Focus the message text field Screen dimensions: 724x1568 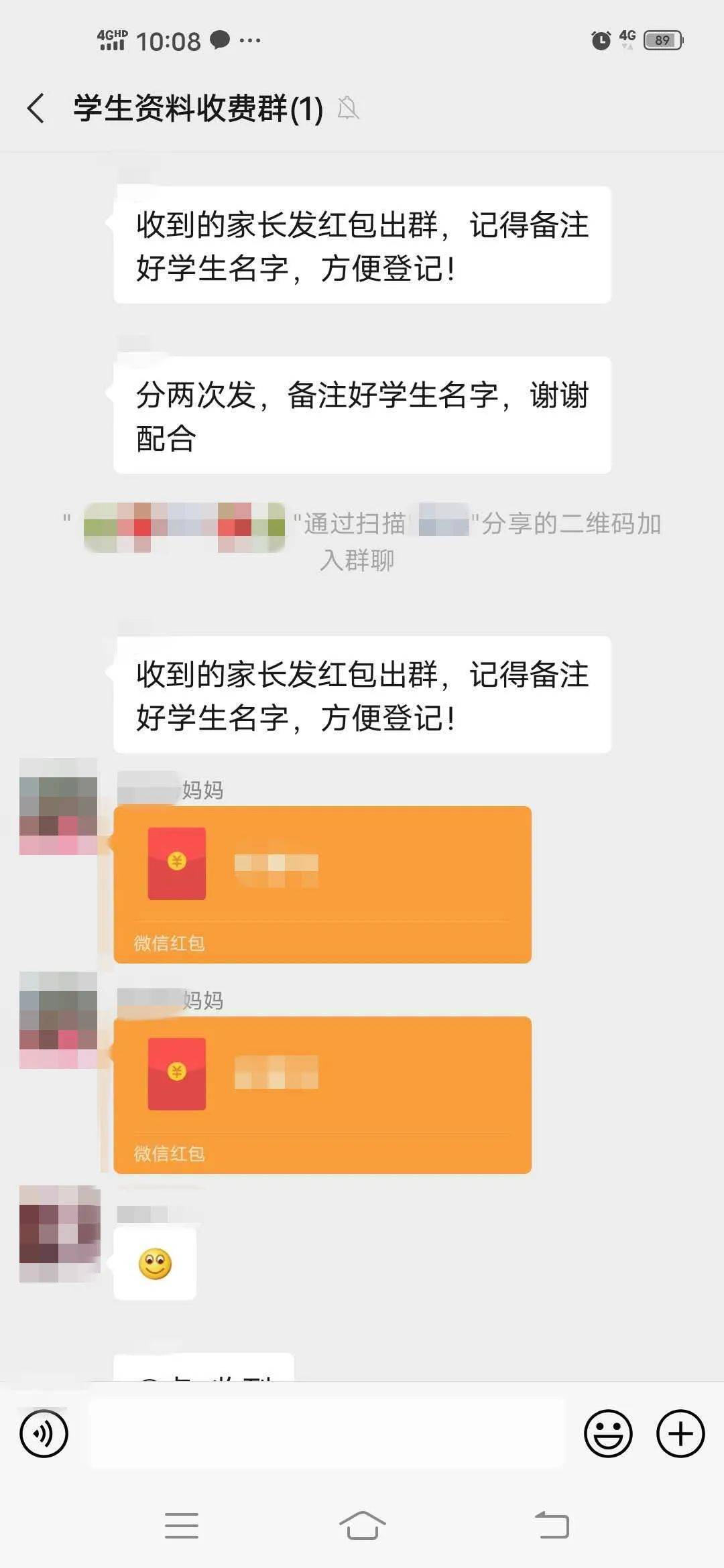(327, 1433)
